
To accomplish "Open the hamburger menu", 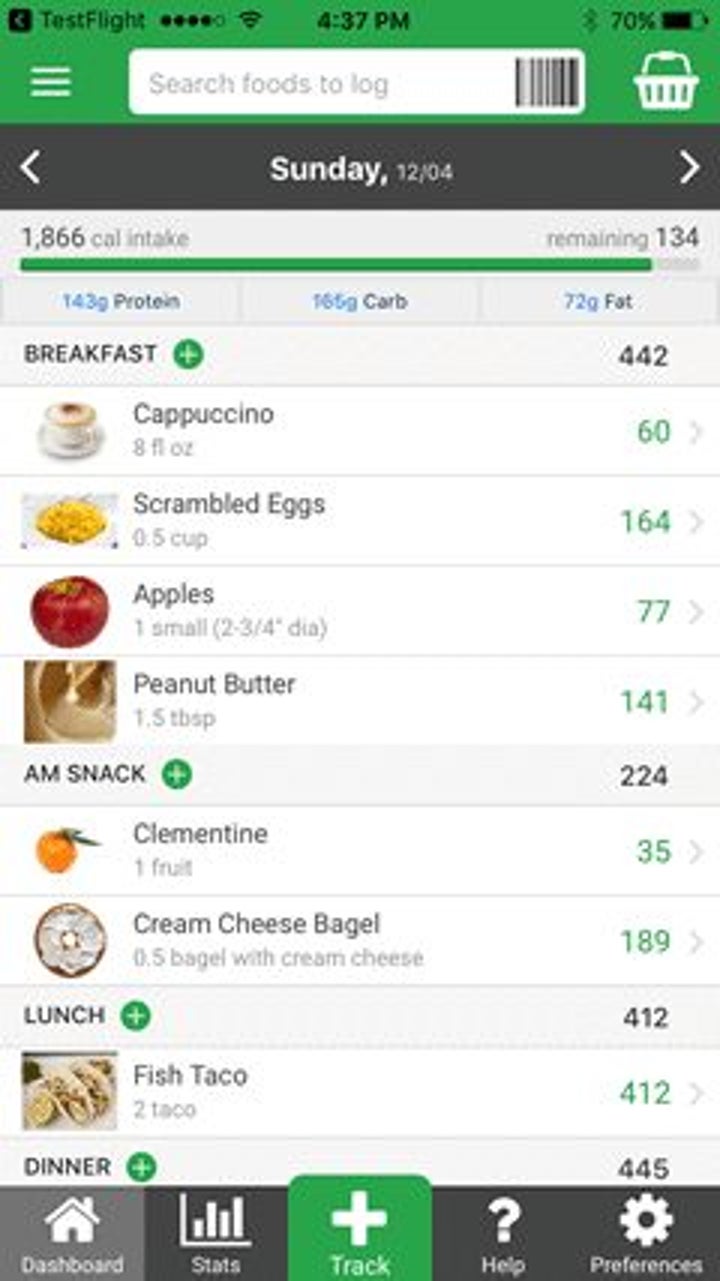I will [x=50, y=82].
